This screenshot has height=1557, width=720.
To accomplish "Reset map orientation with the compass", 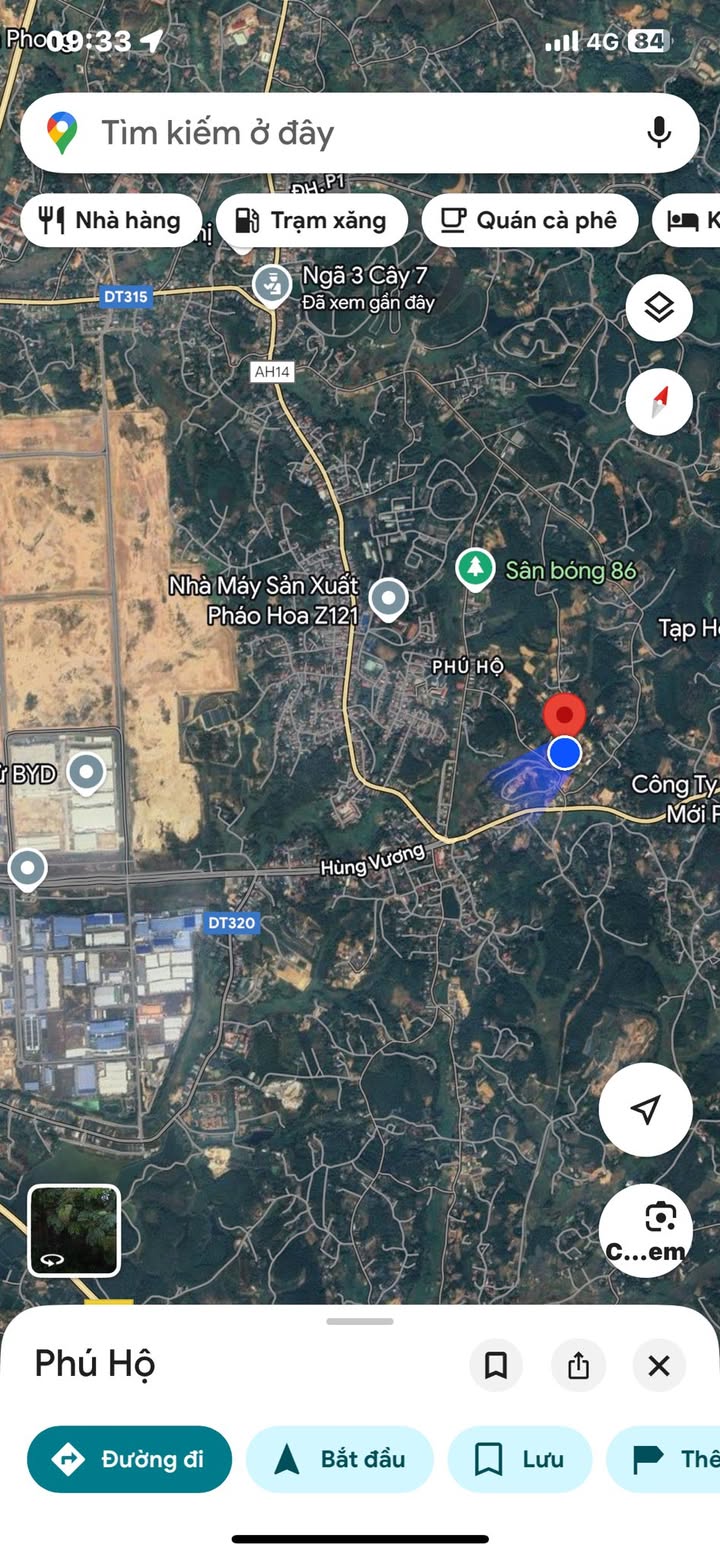I will [659, 402].
